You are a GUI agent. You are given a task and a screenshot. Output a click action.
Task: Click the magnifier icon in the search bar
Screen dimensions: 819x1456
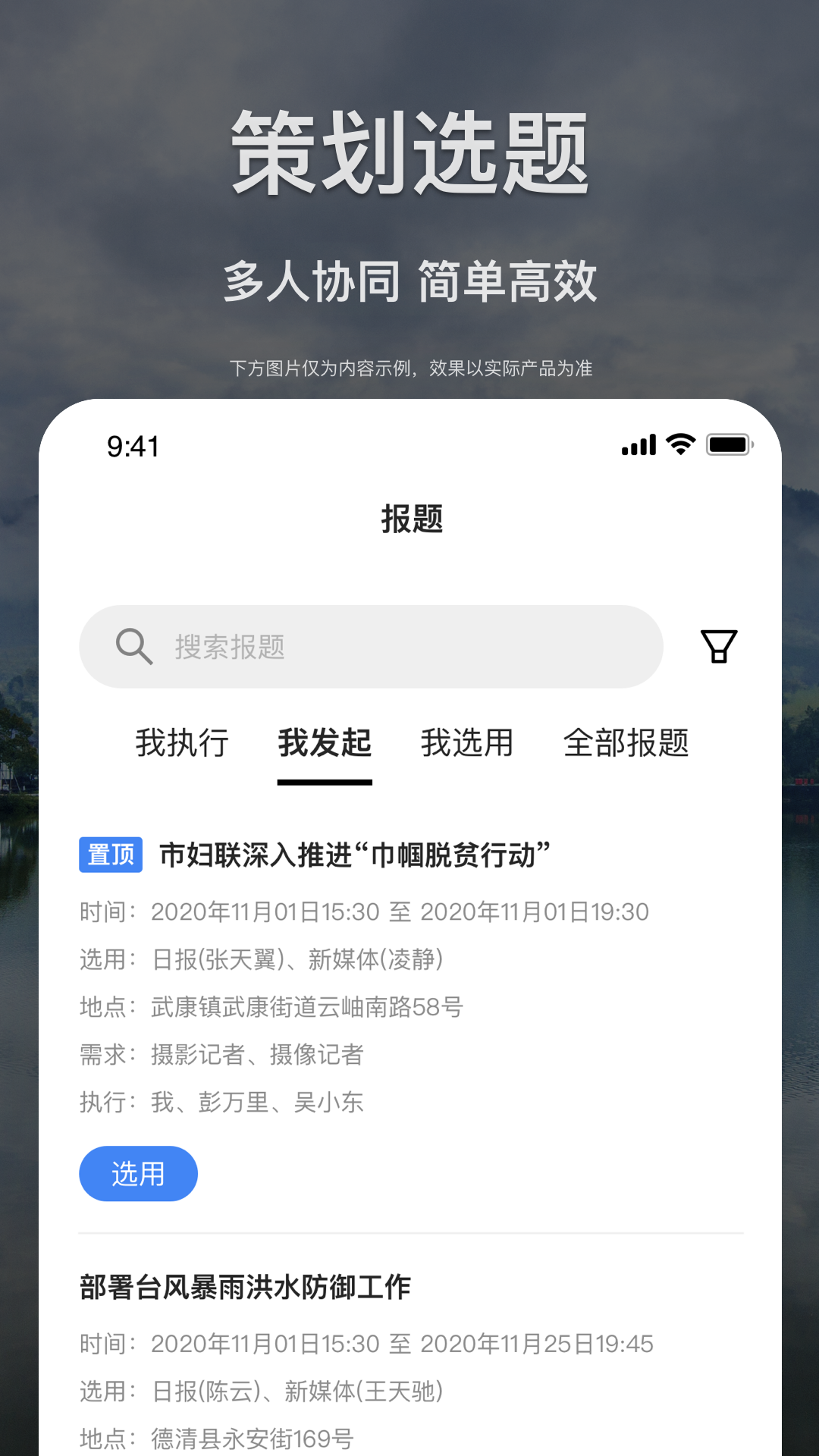coord(133,646)
